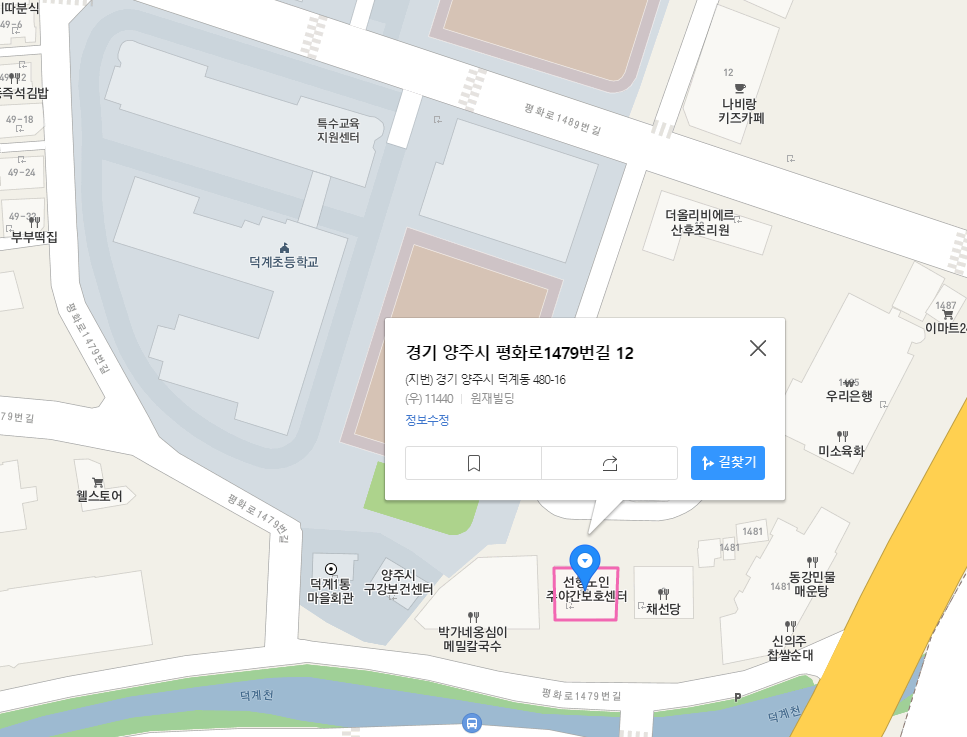Select 채선당 restaurant marker

[x=663, y=602]
